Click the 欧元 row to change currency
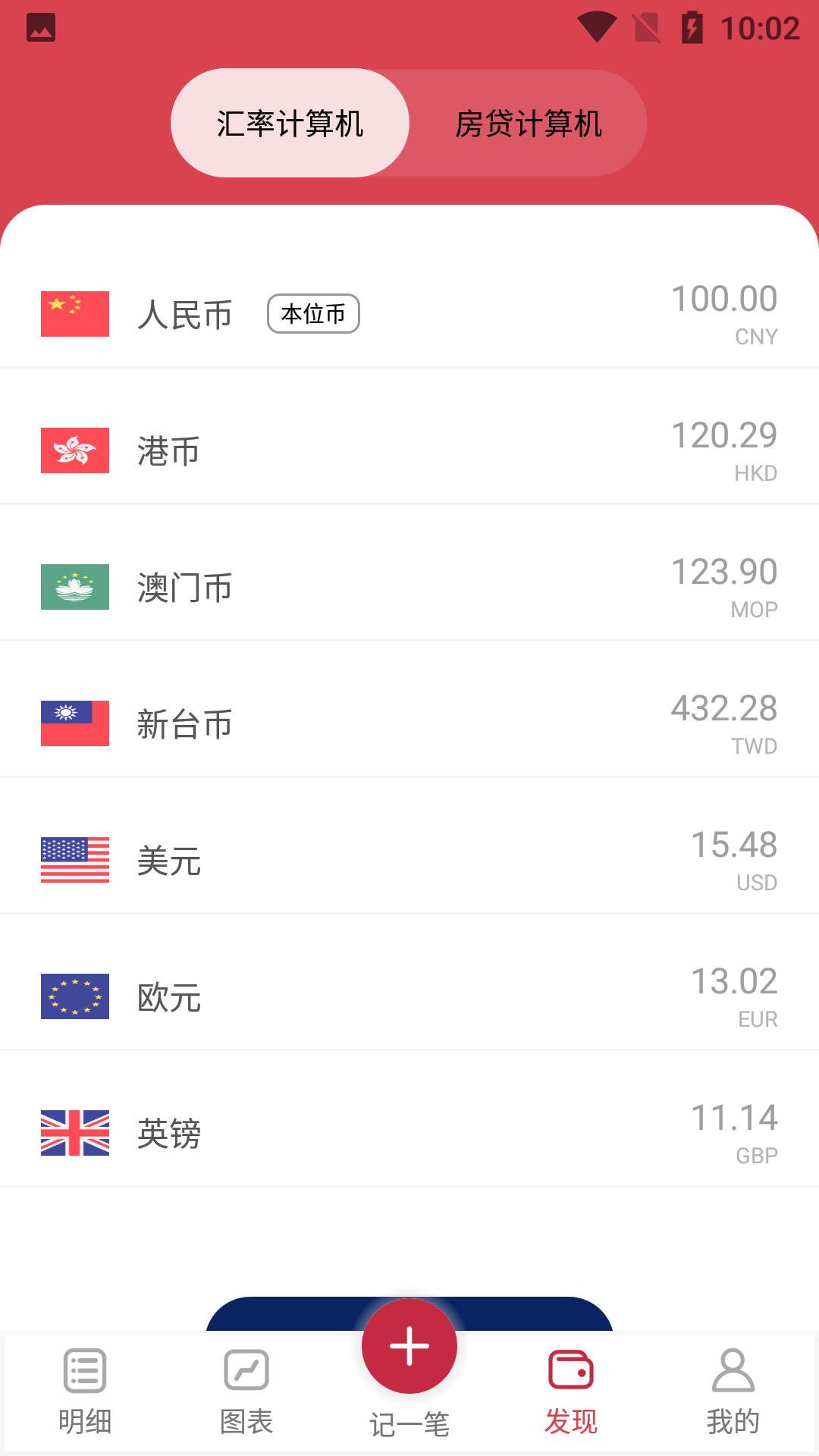 409,997
